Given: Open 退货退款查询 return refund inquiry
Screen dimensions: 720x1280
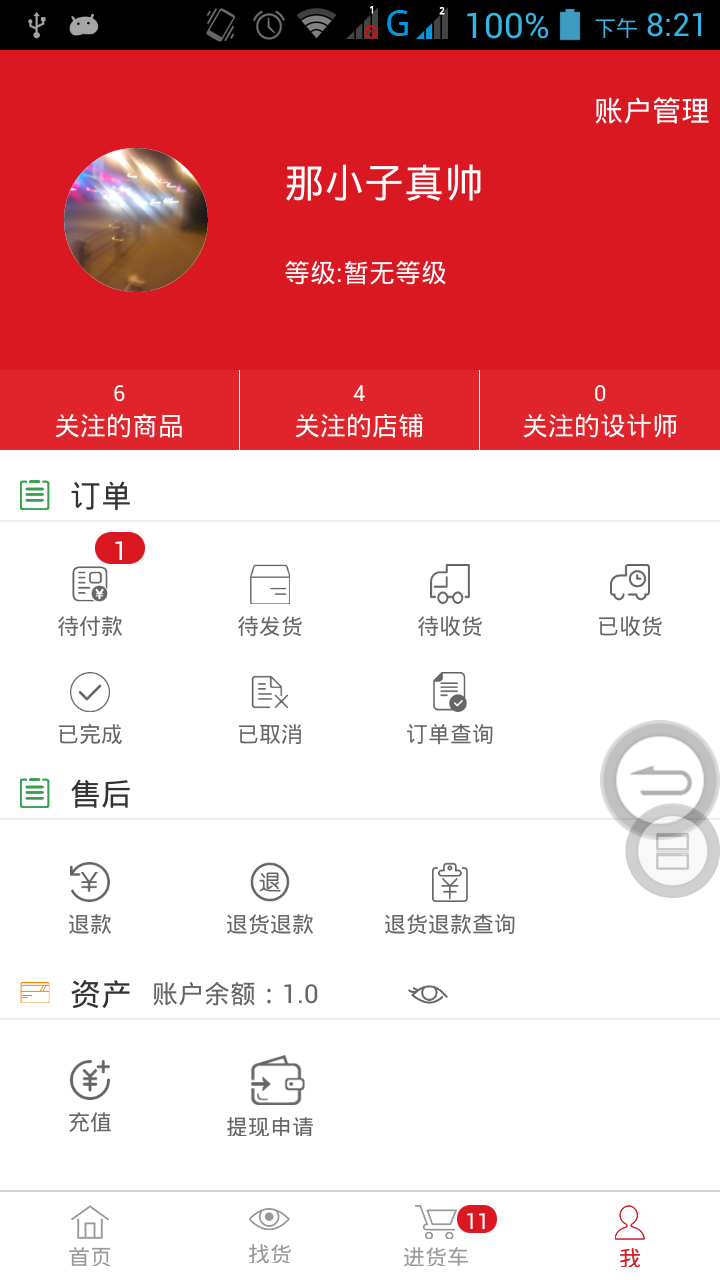Looking at the screenshot, I should coord(450,897).
